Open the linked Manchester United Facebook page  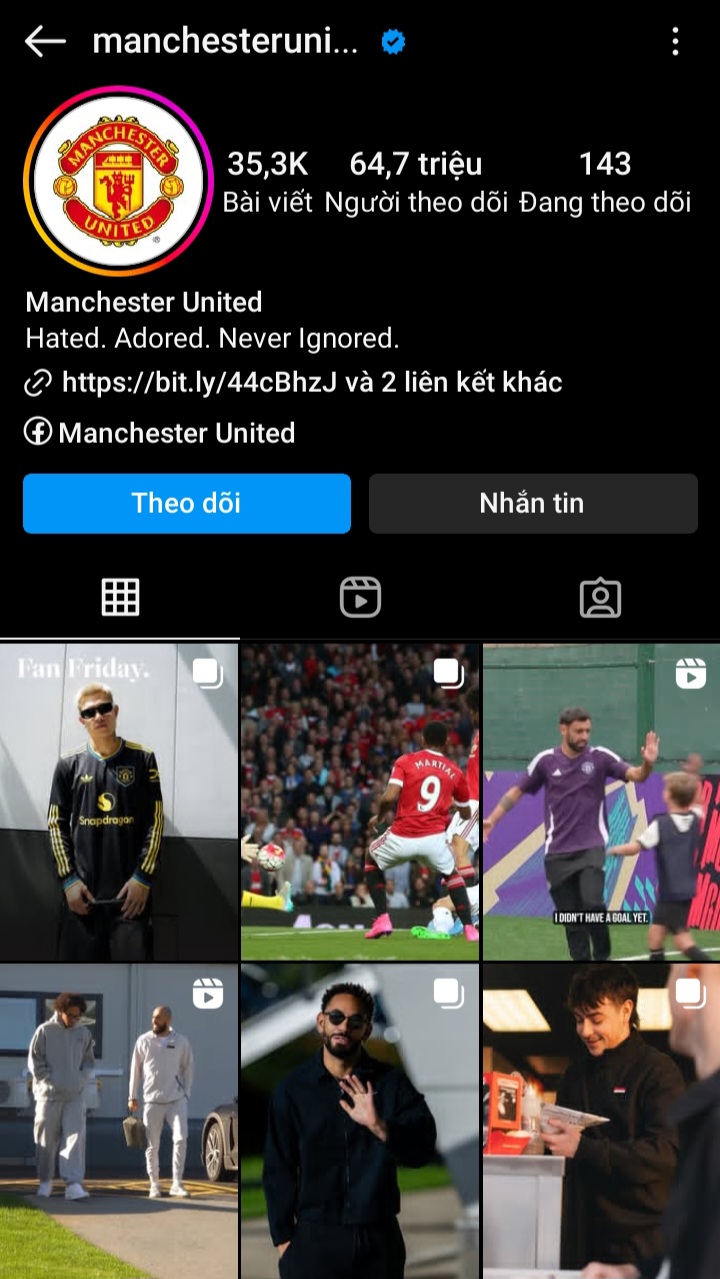[175, 433]
